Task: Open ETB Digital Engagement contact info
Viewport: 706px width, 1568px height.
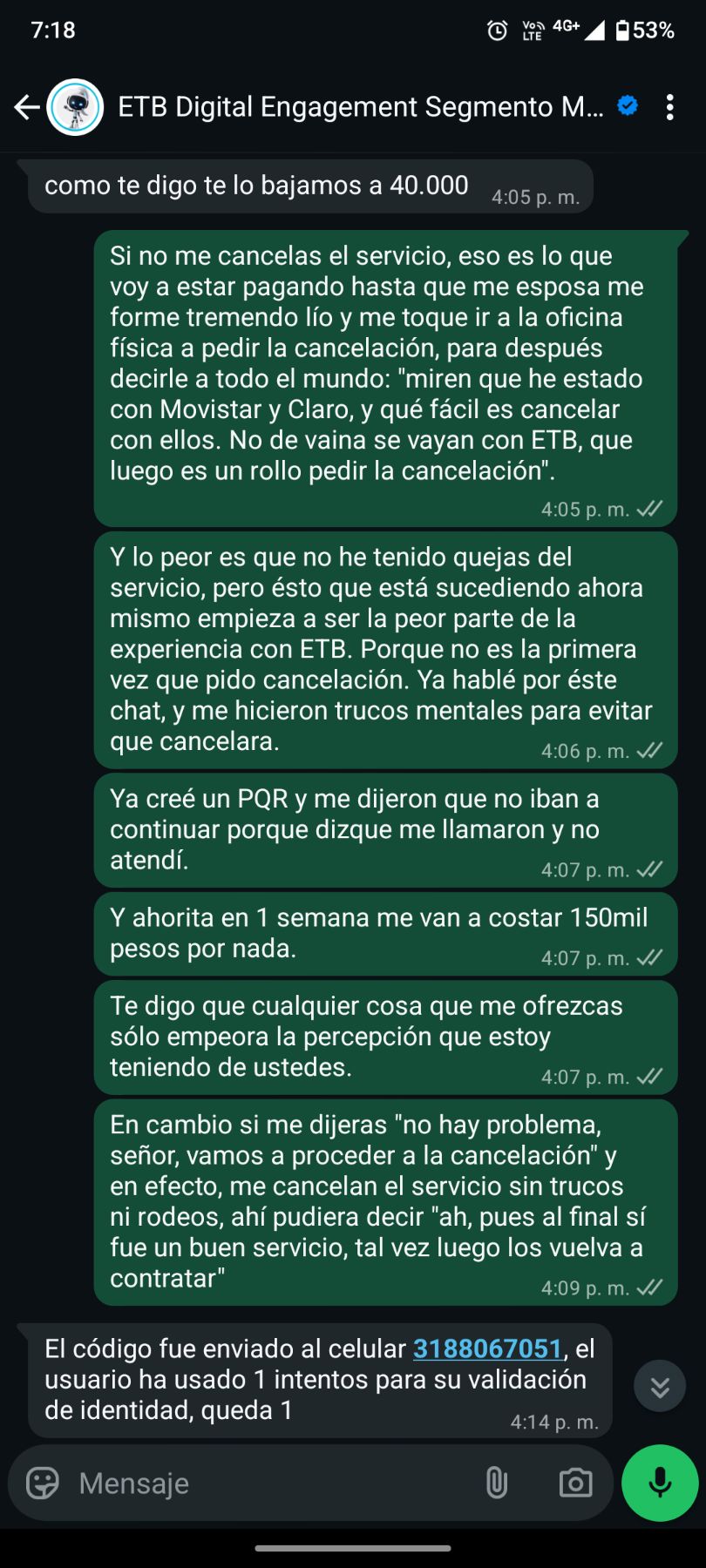Action: 359,107
